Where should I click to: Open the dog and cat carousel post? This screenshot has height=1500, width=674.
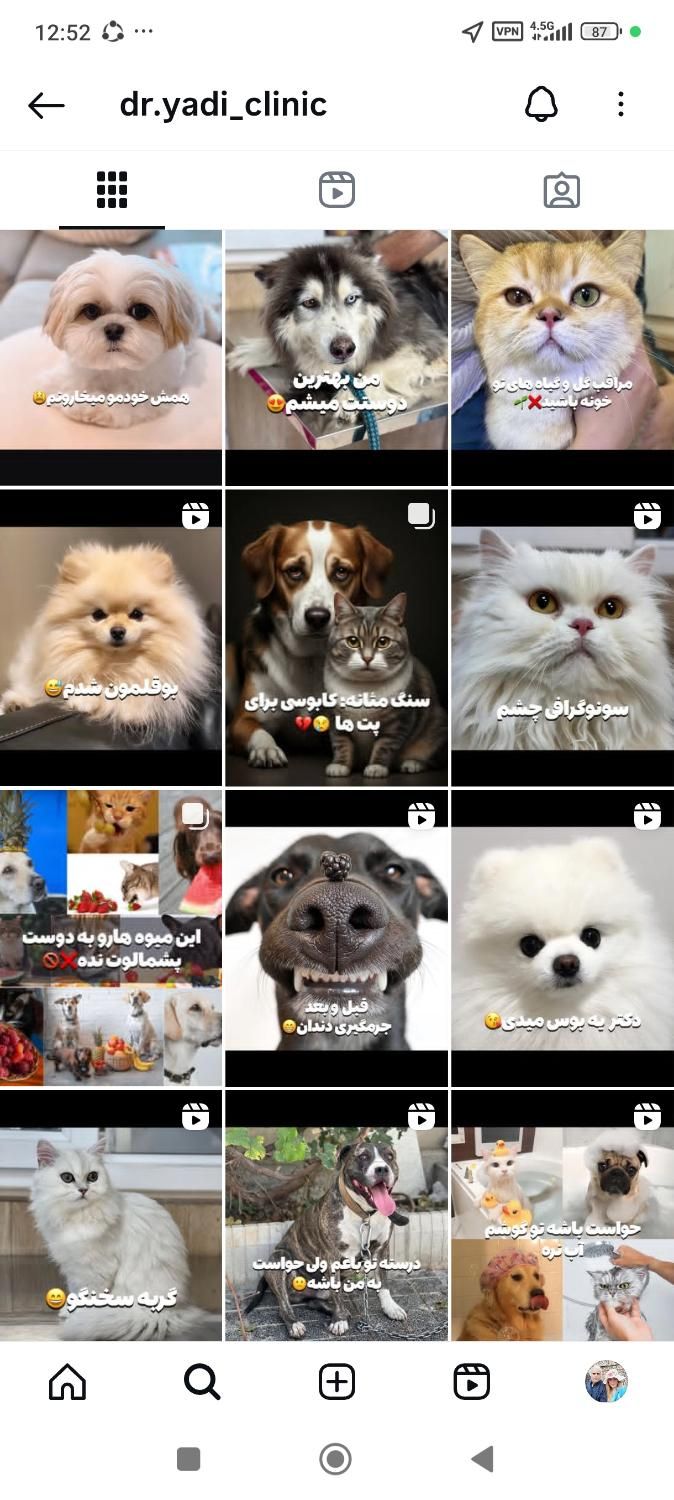[x=336, y=640]
